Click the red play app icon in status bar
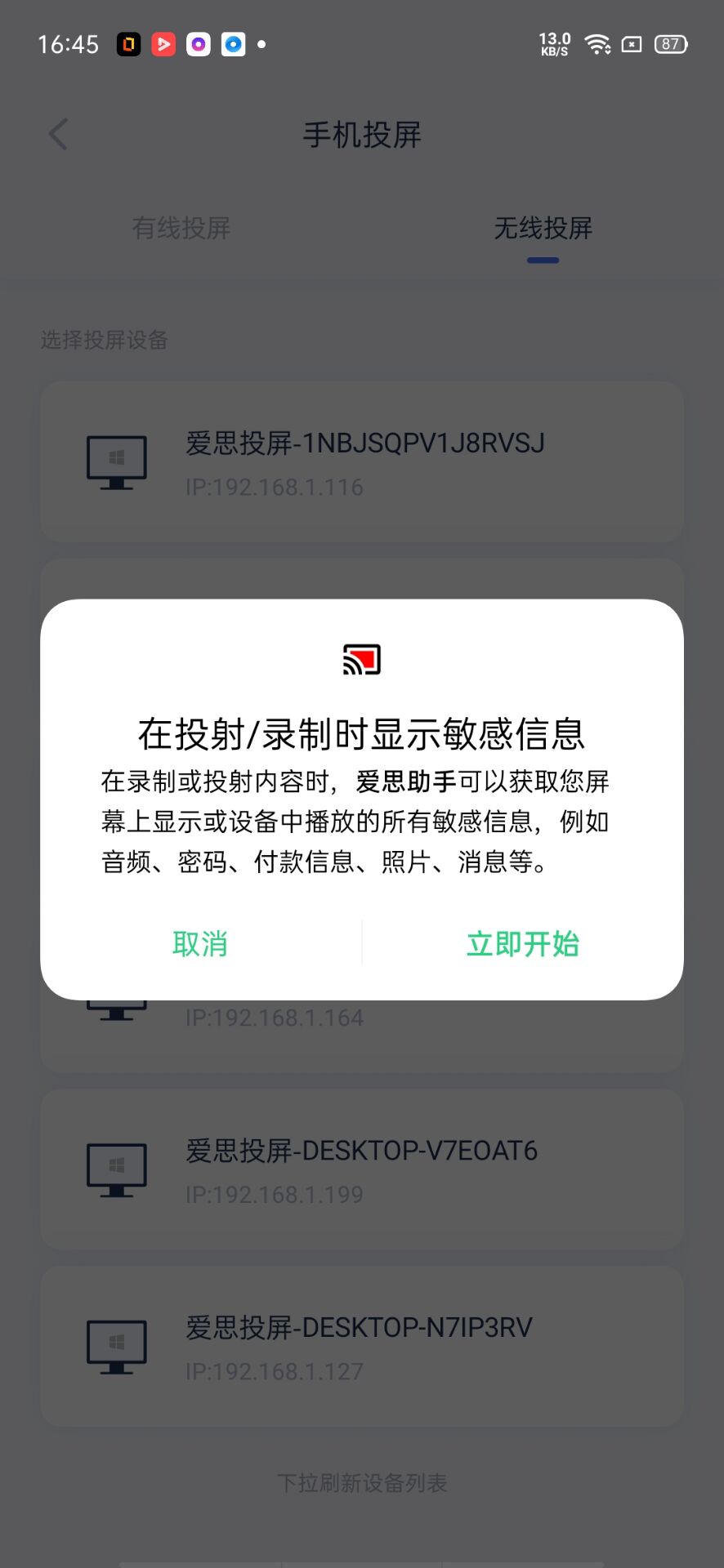 163,44
